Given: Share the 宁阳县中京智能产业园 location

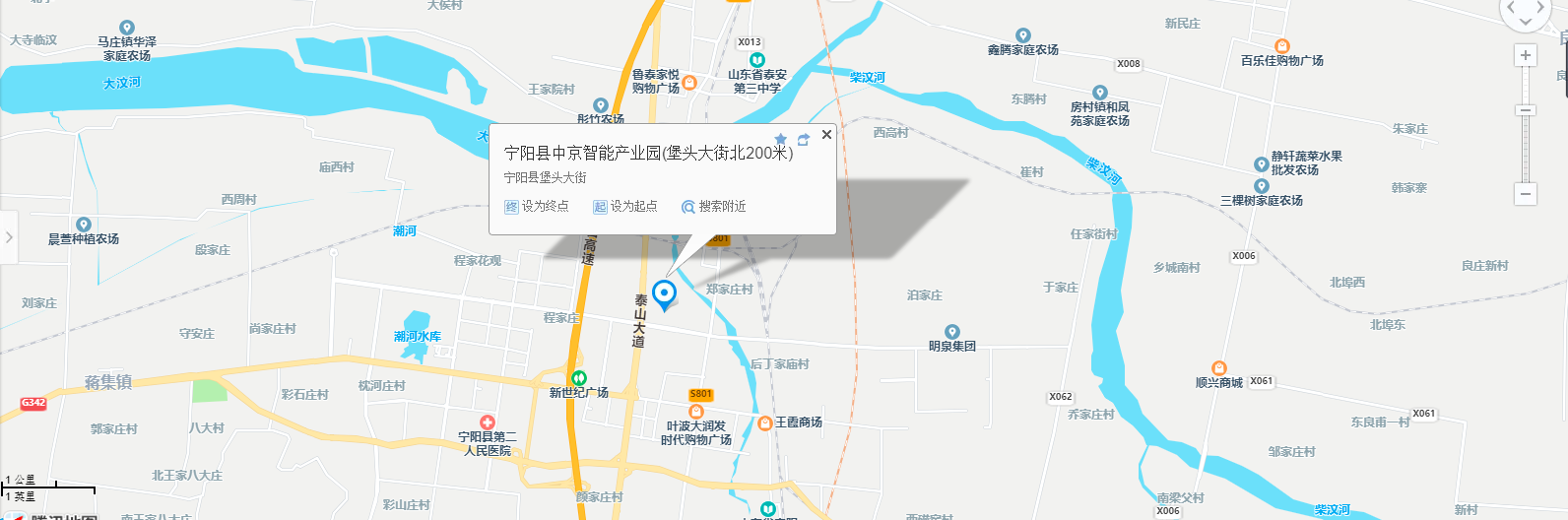Looking at the screenshot, I should click(804, 139).
